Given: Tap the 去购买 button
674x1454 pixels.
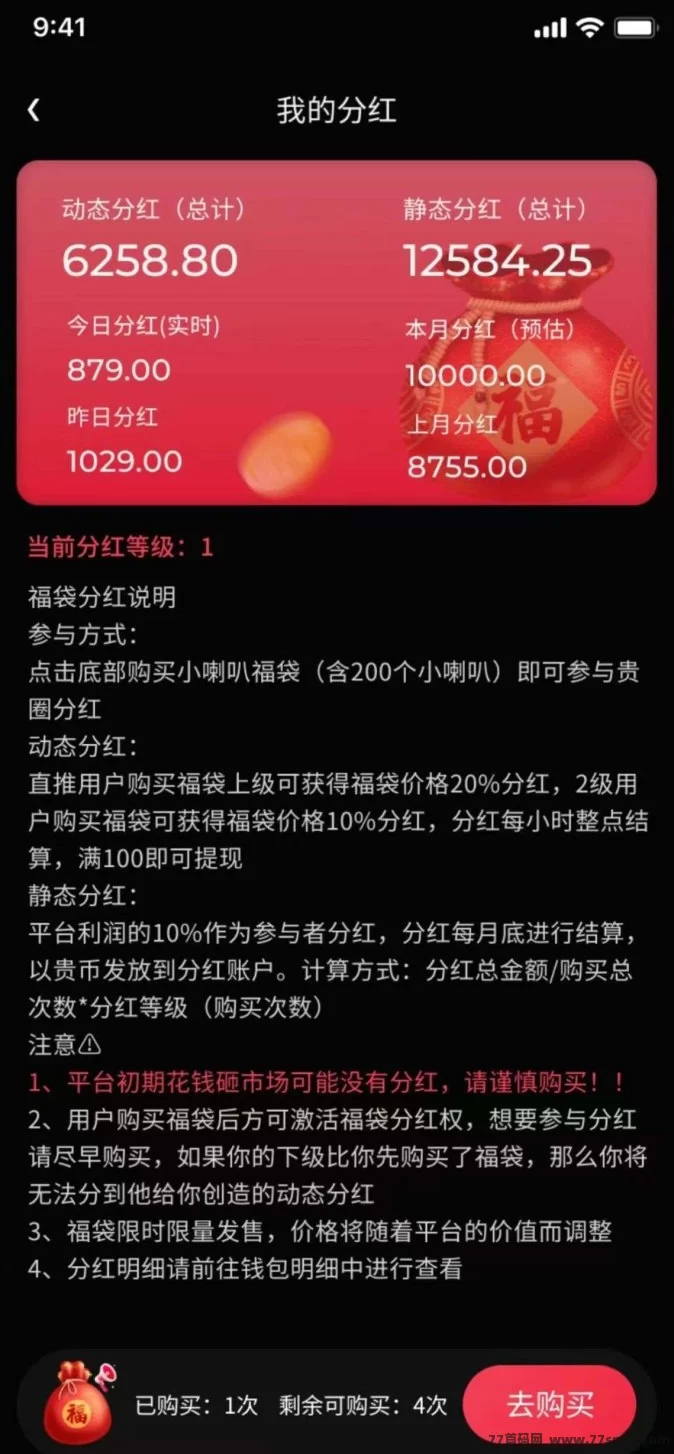Looking at the screenshot, I should tap(549, 1403).
